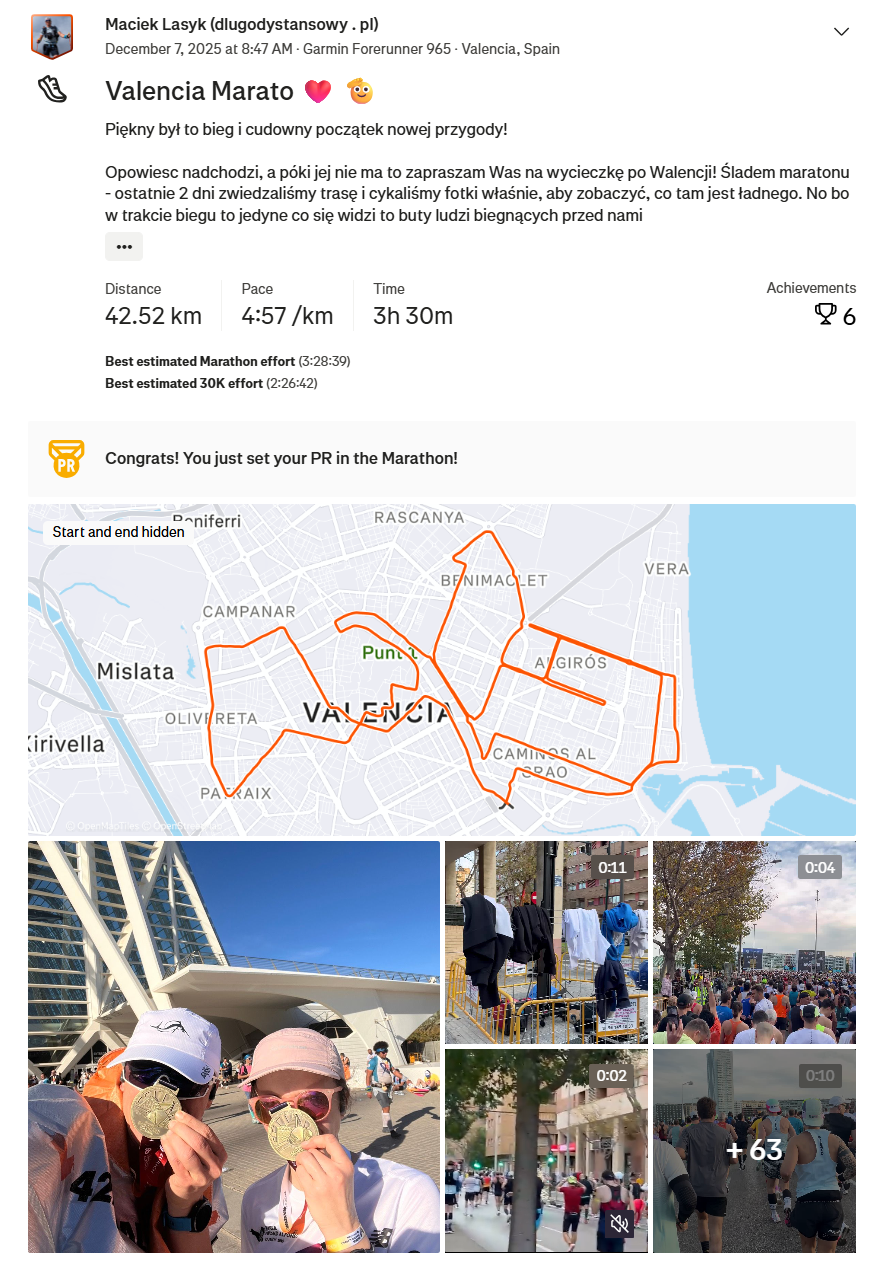View the 6 achievements trophy
876x1273 pixels.
coord(836,316)
